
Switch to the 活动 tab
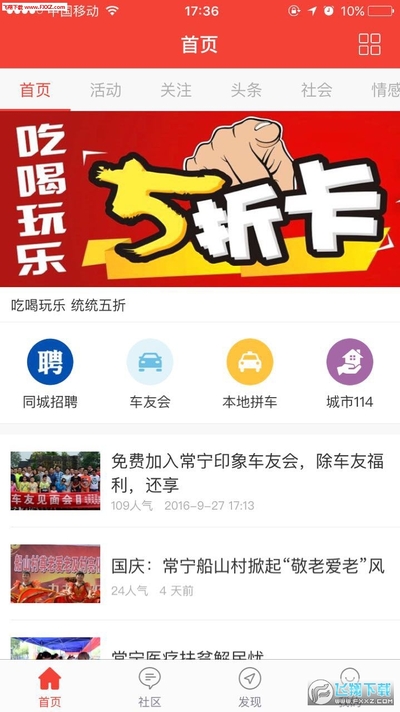(105, 90)
